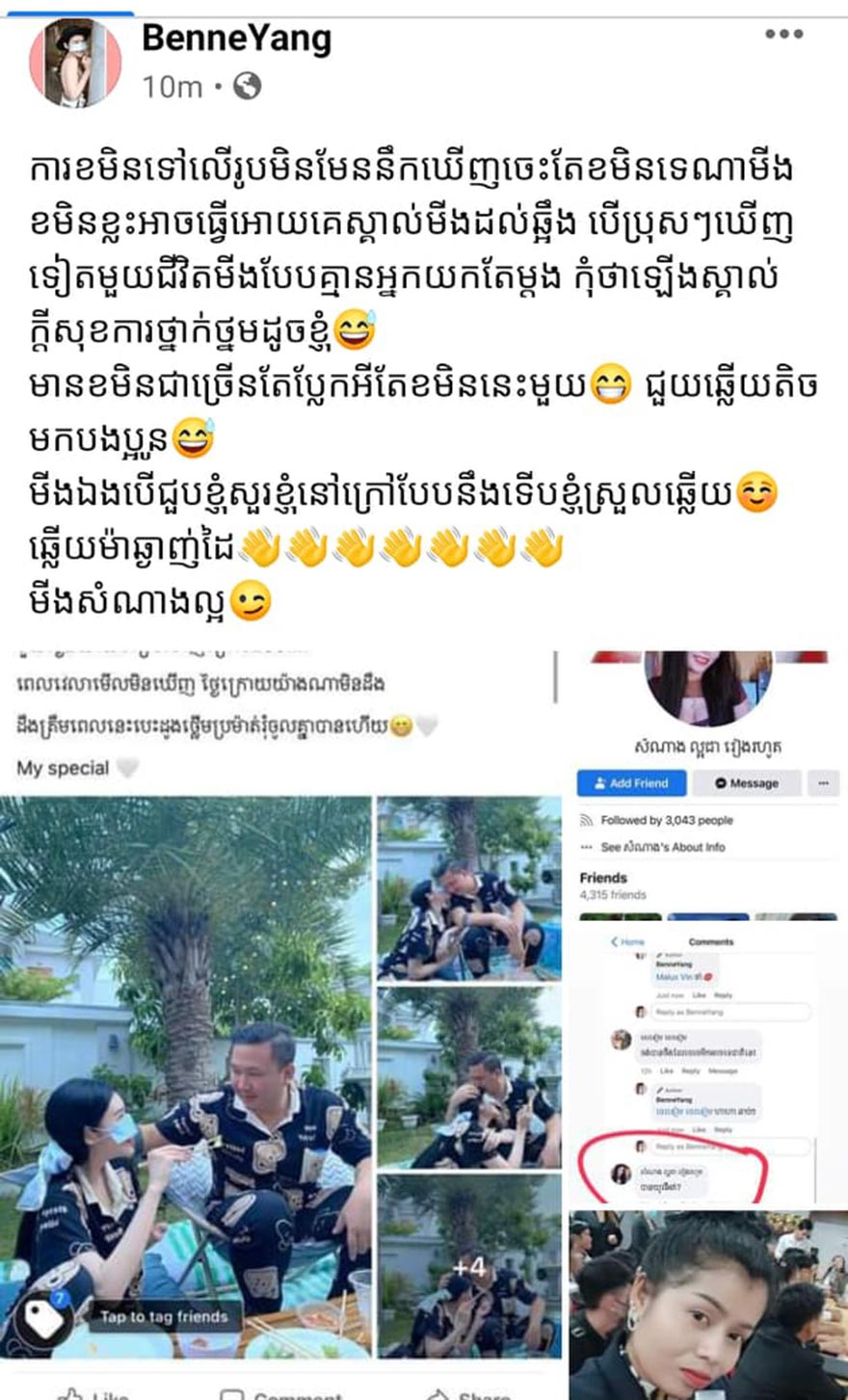This screenshot has width=848, height=1400.
Task: Open the attached profile page screenshot image
Action: pyautogui.click(x=708, y=782)
